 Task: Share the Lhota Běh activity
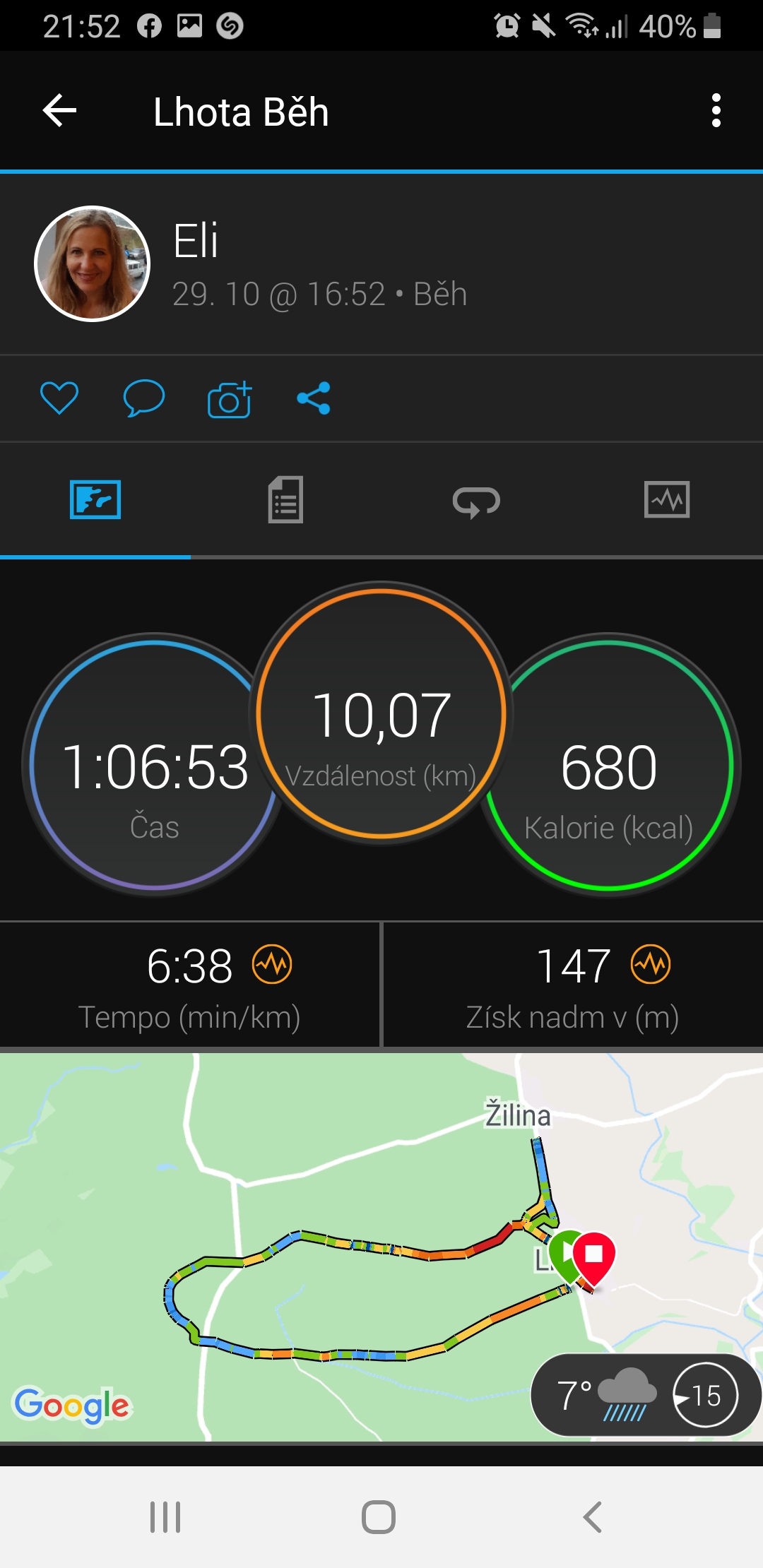tap(314, 398)
